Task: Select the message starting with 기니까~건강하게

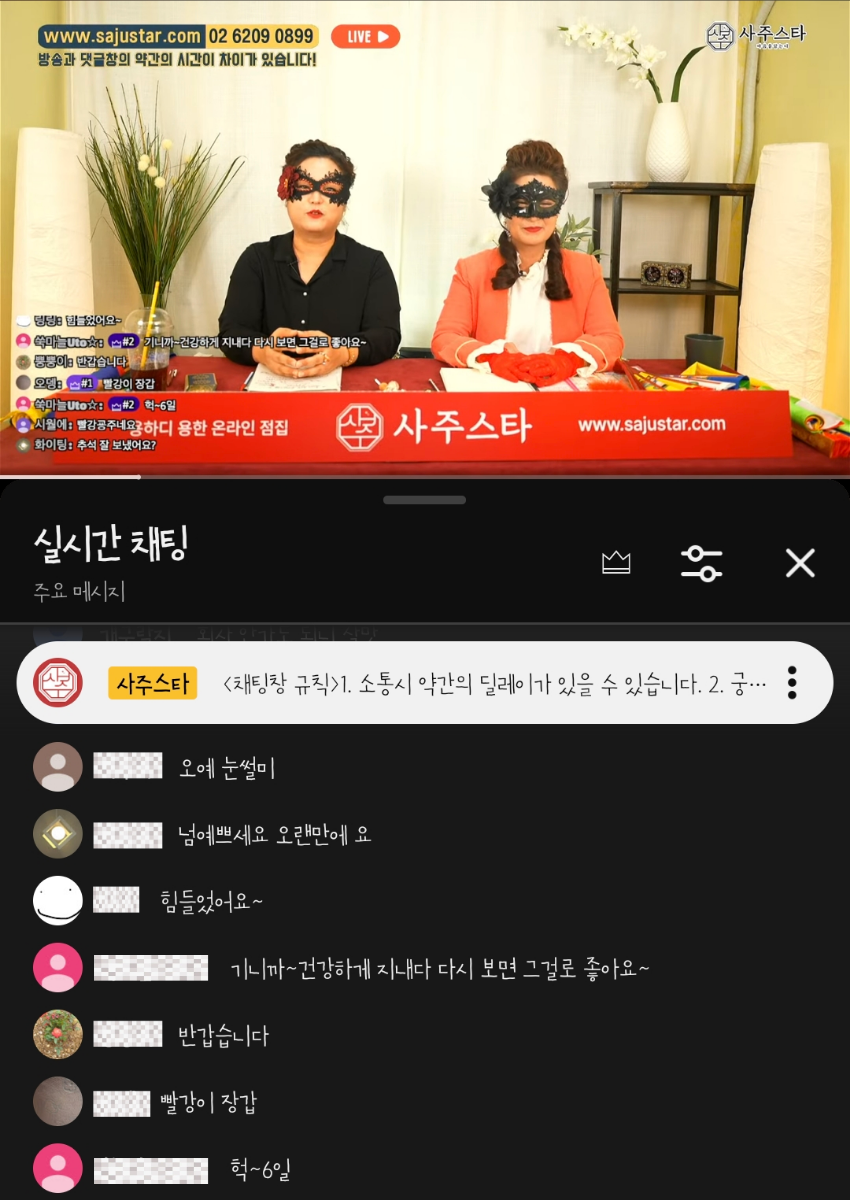Action: pos(440,969)
